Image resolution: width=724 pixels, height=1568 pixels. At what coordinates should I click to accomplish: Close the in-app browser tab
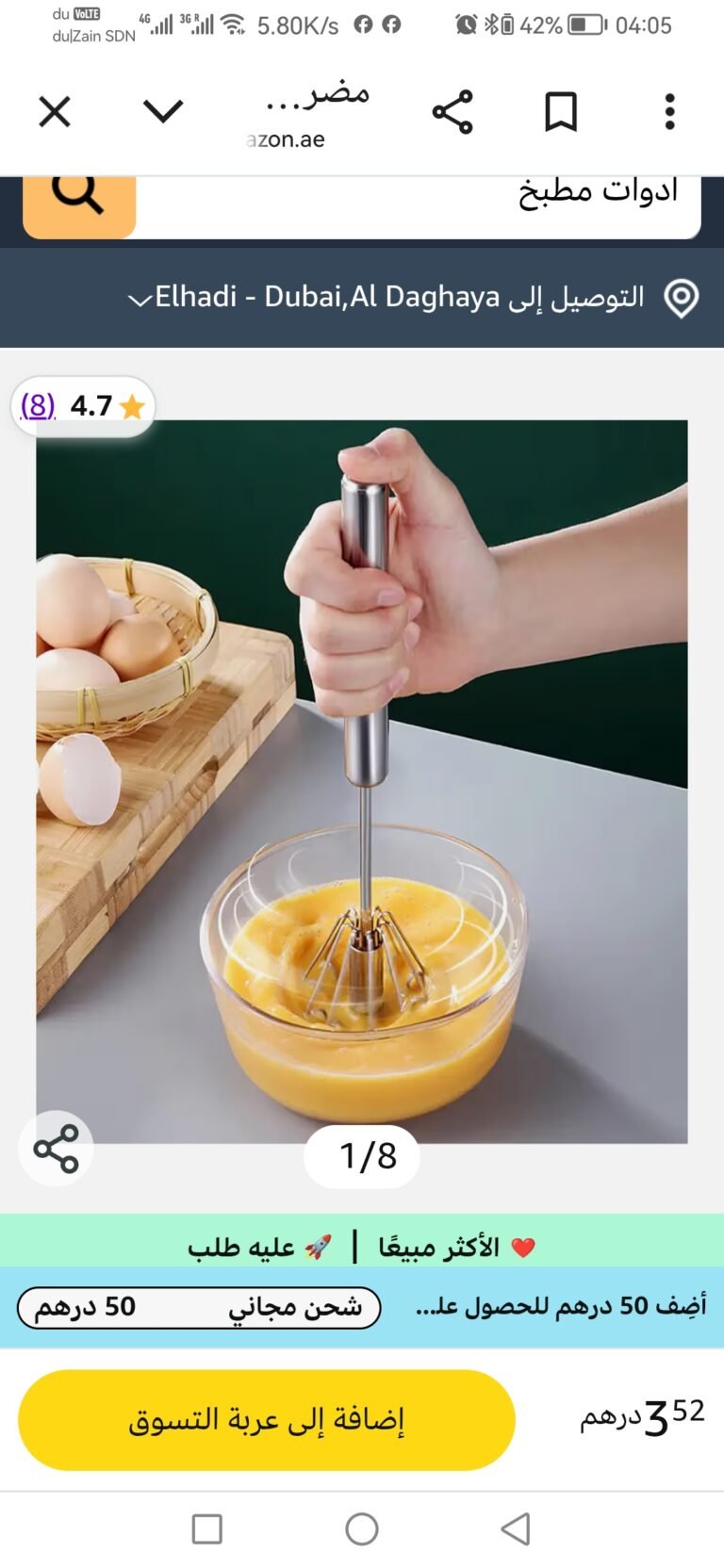(55, 112)
